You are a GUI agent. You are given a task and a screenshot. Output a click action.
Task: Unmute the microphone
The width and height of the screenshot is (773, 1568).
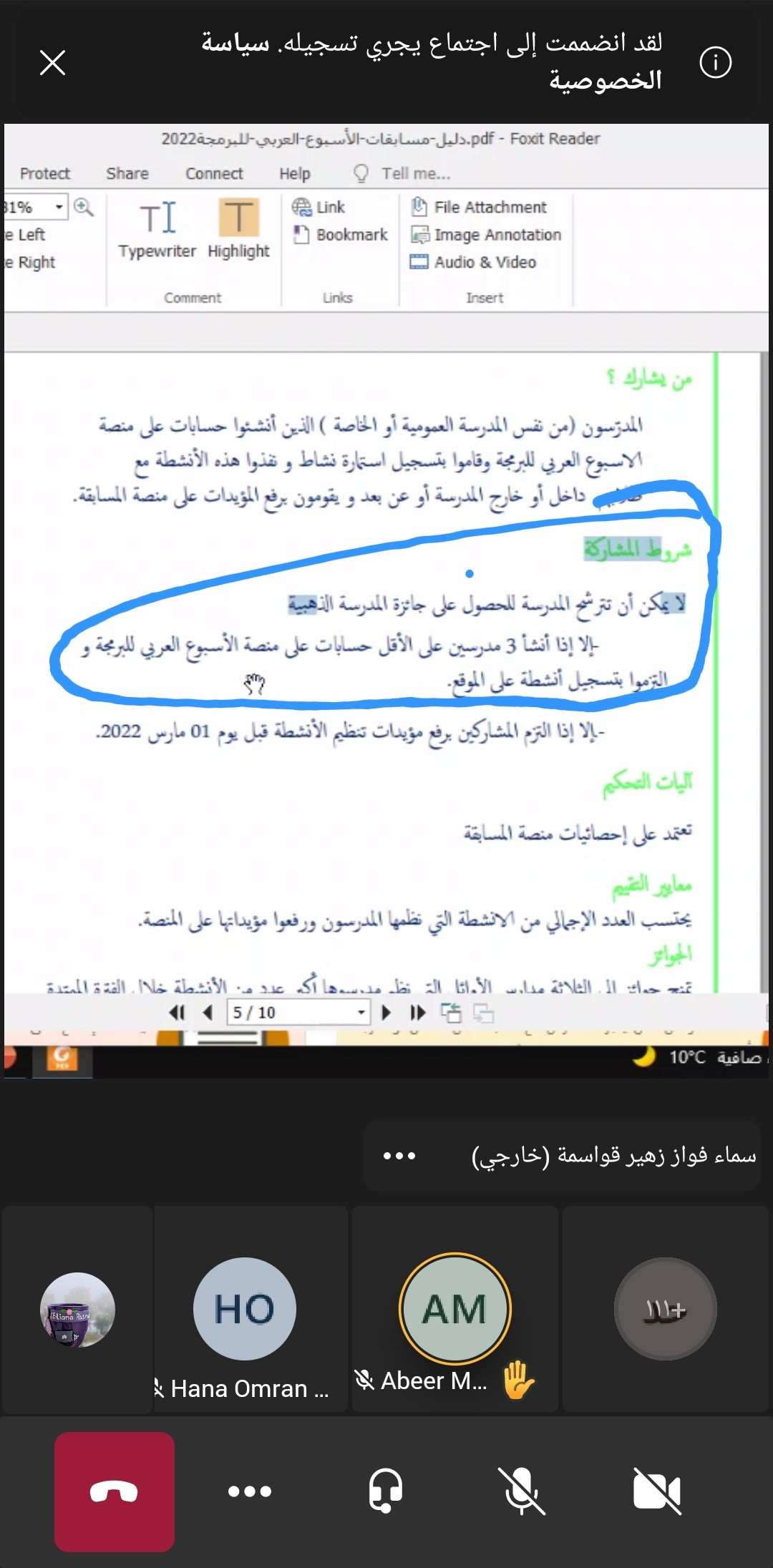coord(522,1491)
